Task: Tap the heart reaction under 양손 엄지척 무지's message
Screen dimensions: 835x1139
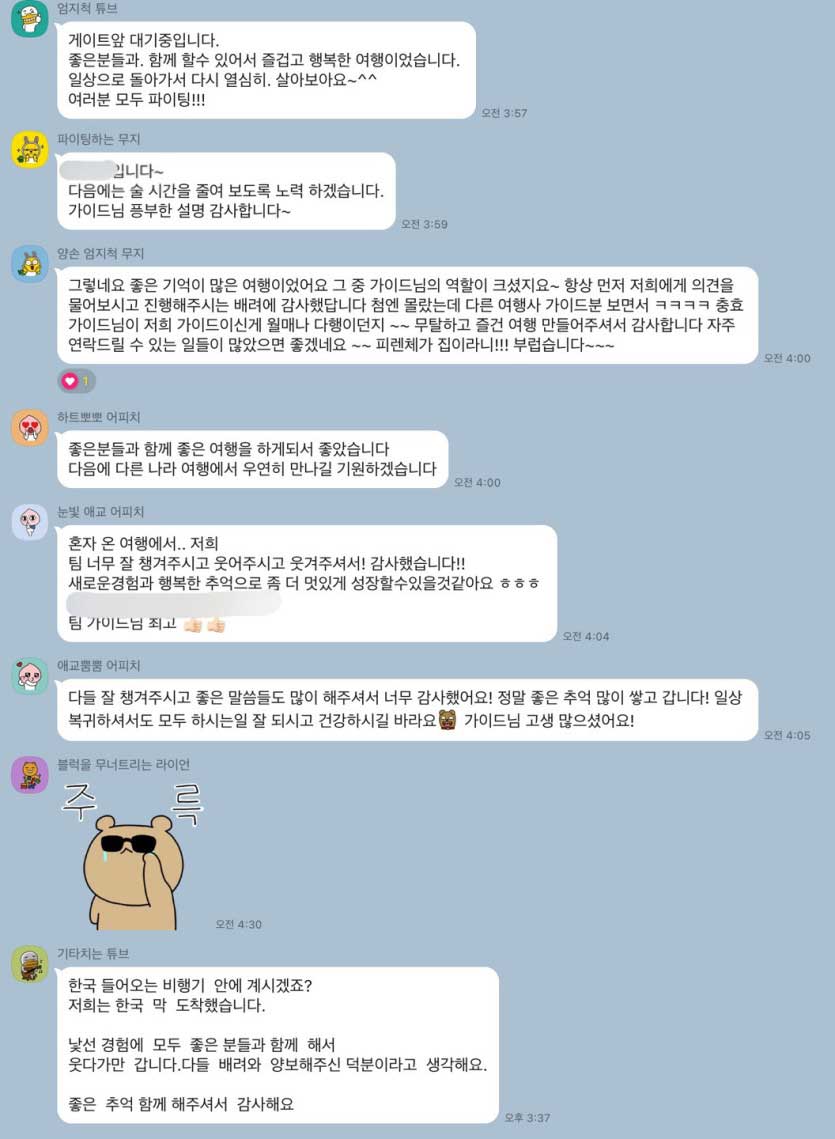Action: (77, 380)
